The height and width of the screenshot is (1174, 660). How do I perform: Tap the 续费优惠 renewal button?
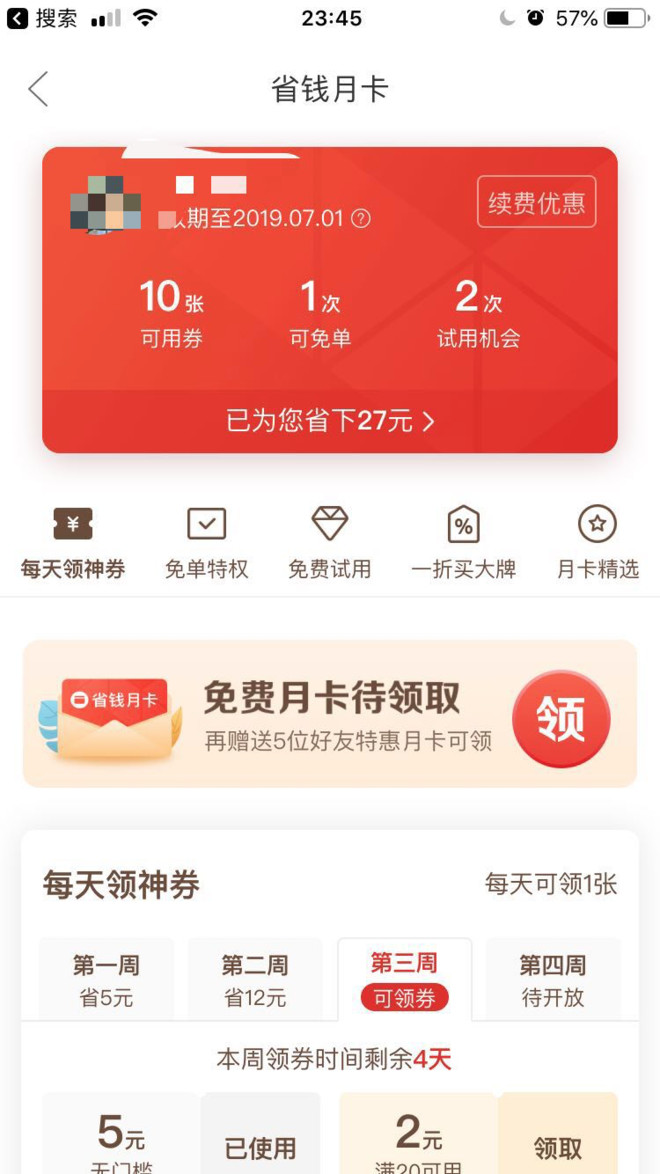click(536, 202)
